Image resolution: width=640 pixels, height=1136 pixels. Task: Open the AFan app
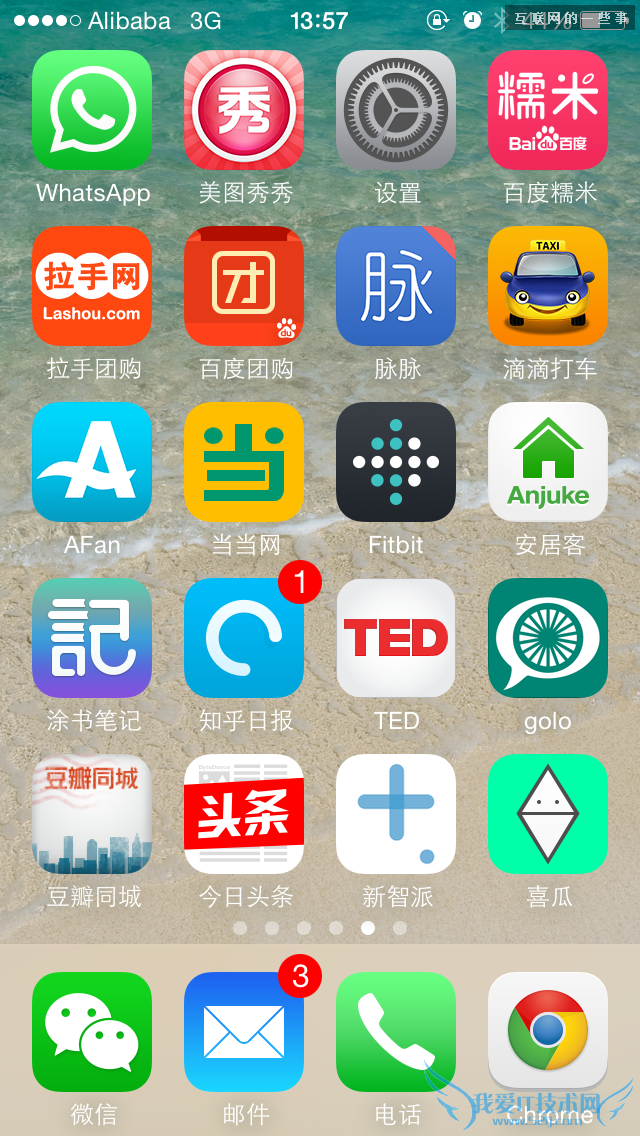(x=92, y=462)
